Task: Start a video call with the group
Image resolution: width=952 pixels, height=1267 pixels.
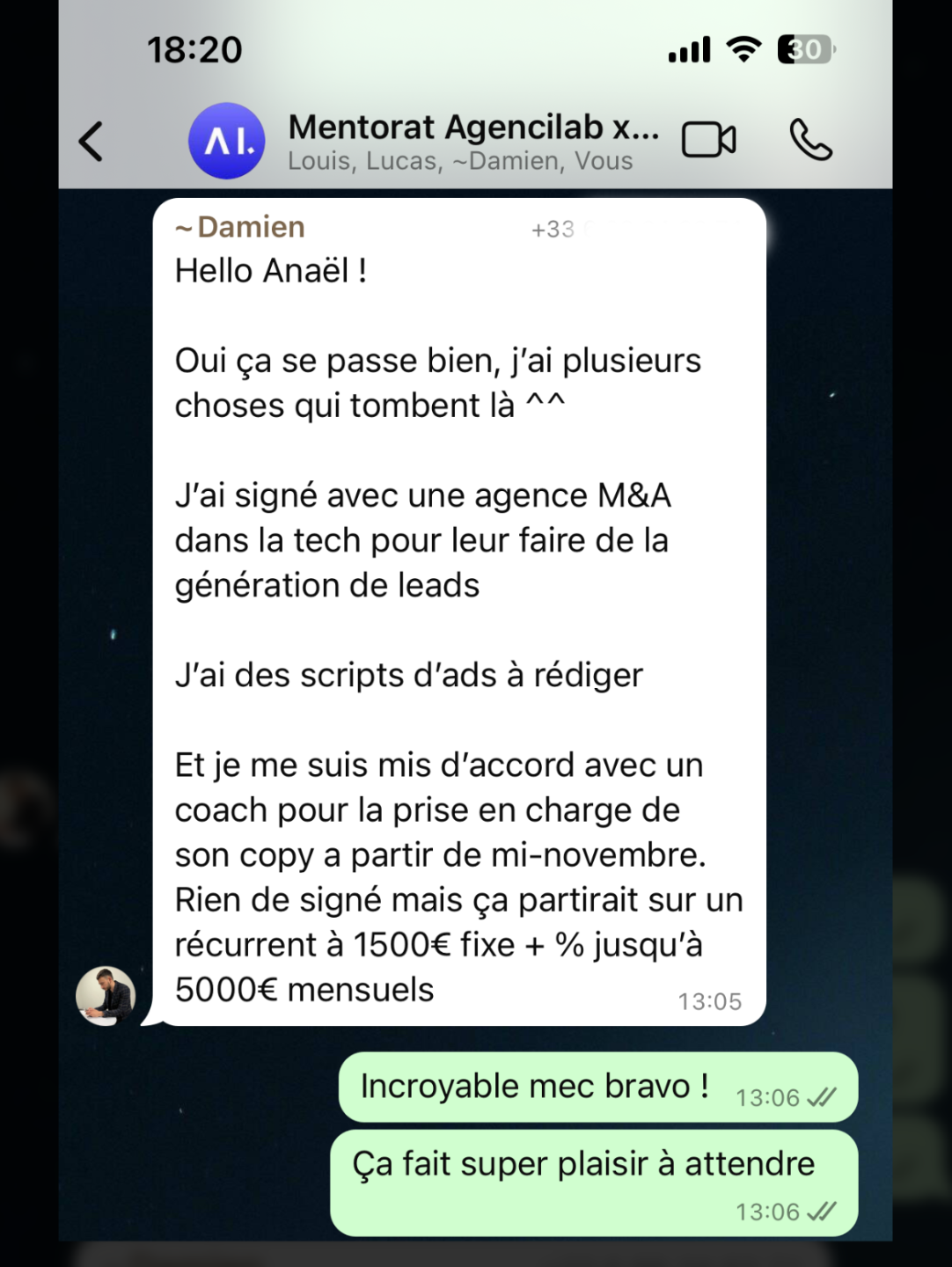Action: point(708,140)
